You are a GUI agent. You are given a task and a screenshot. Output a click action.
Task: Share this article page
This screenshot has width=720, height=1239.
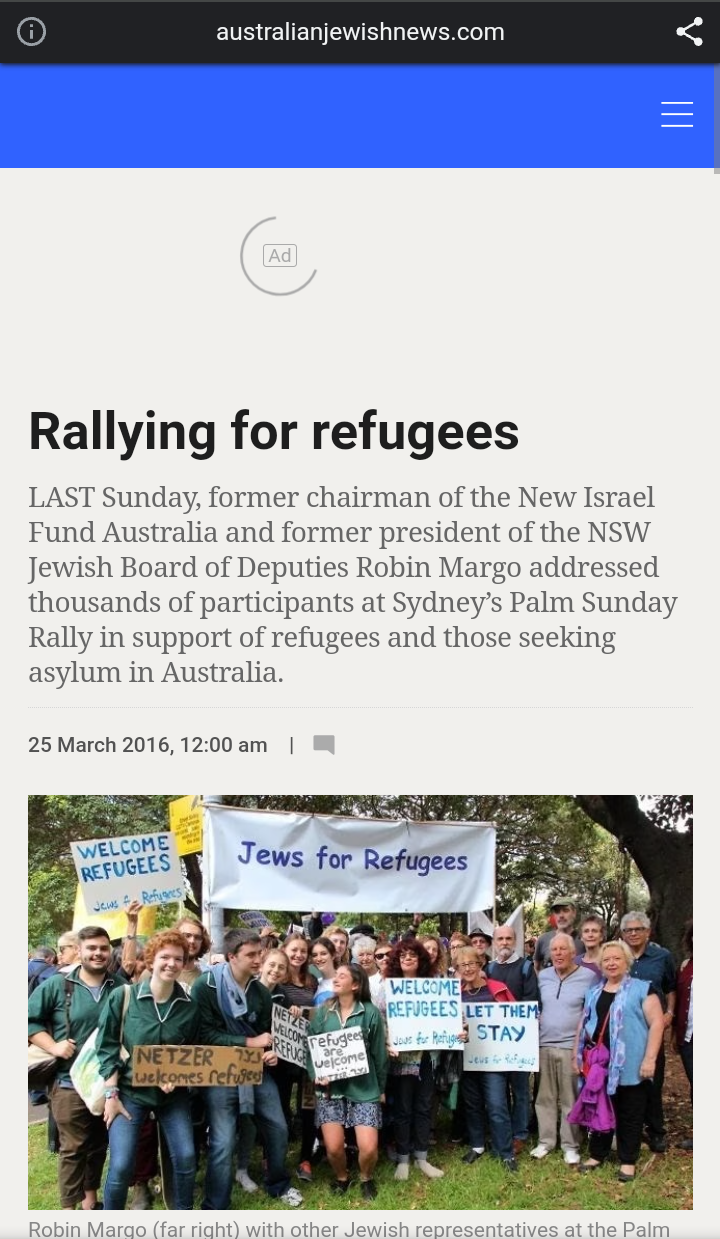pyautogui.click(x=689, y=32)
